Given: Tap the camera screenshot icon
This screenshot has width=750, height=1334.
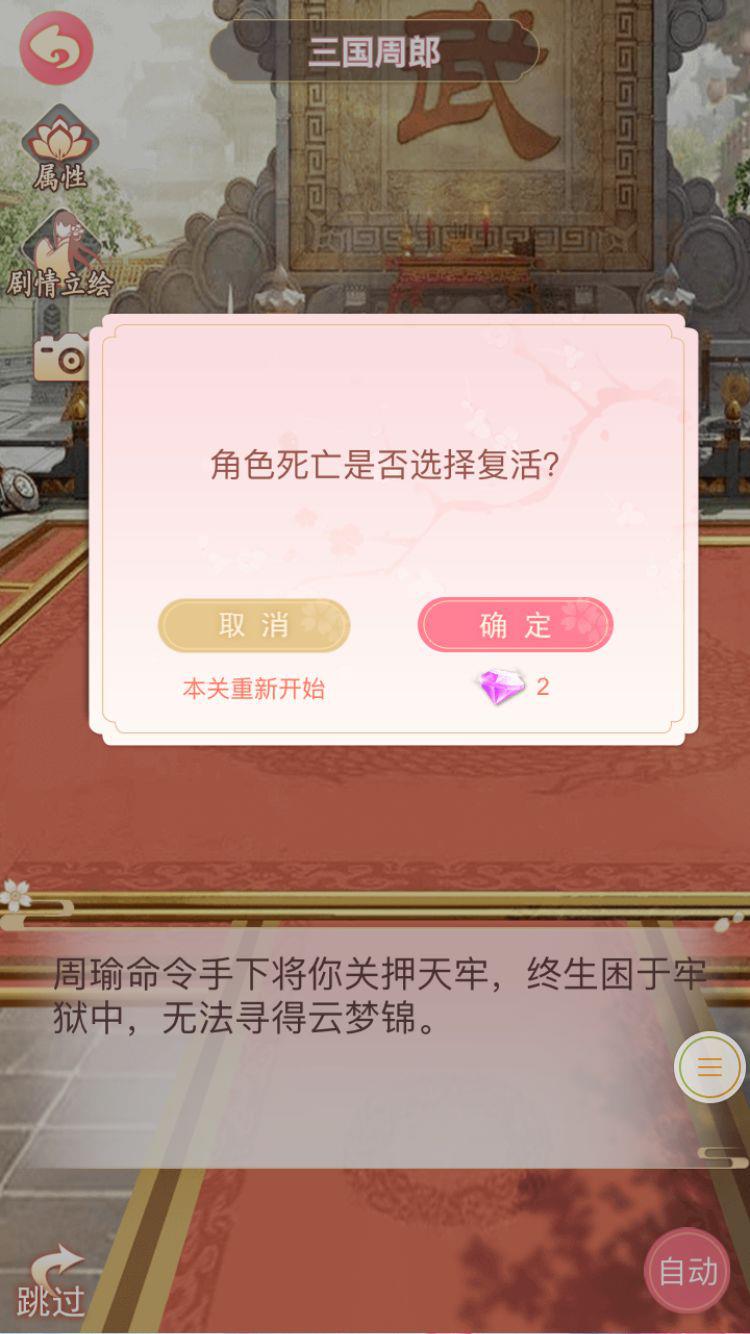Looking at the screenshot, I should click(x=60, y=357).
